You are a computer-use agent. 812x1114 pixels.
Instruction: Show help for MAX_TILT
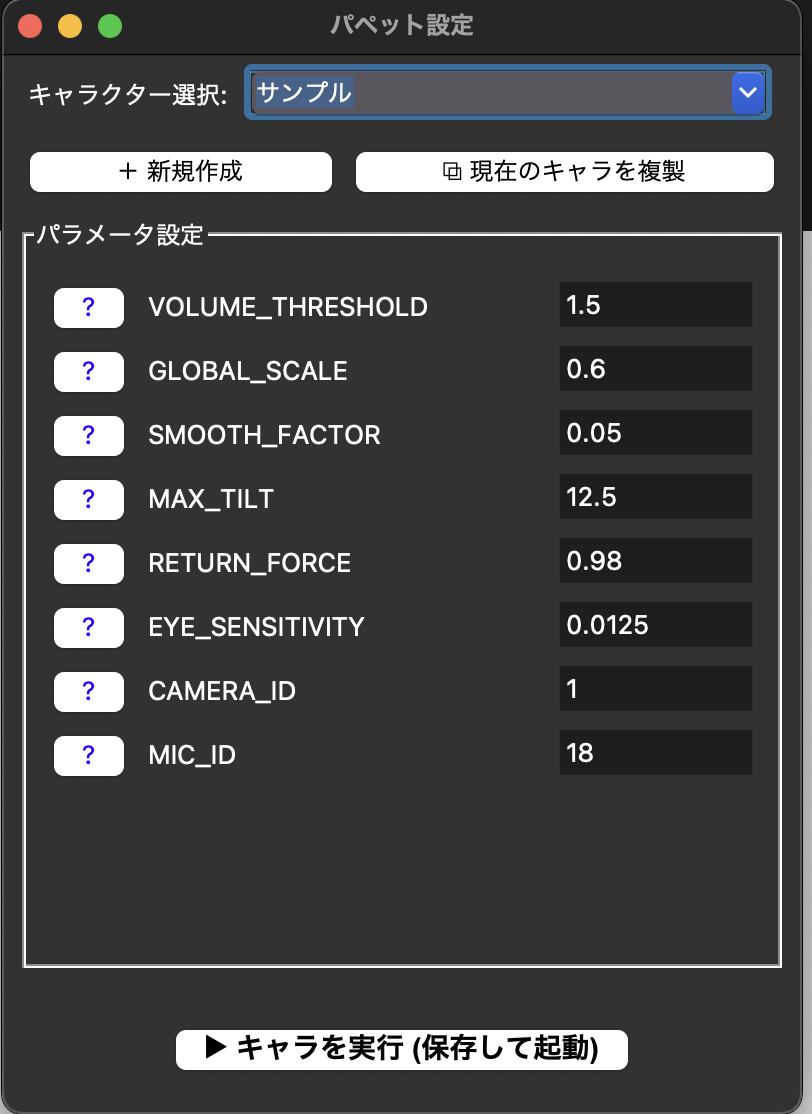coord(89,500)
